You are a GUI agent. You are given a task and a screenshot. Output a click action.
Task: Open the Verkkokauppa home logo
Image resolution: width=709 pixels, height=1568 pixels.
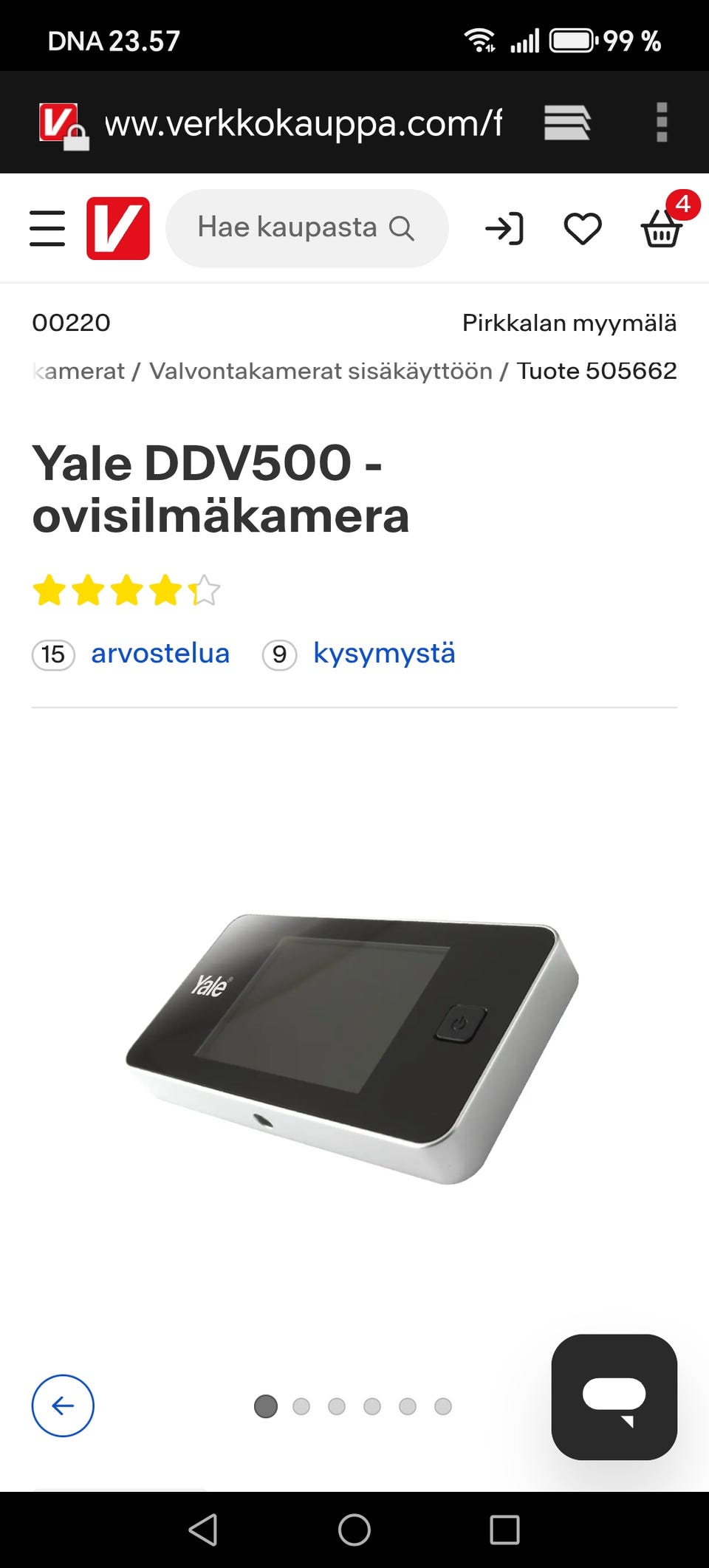(x=118, y=227)
